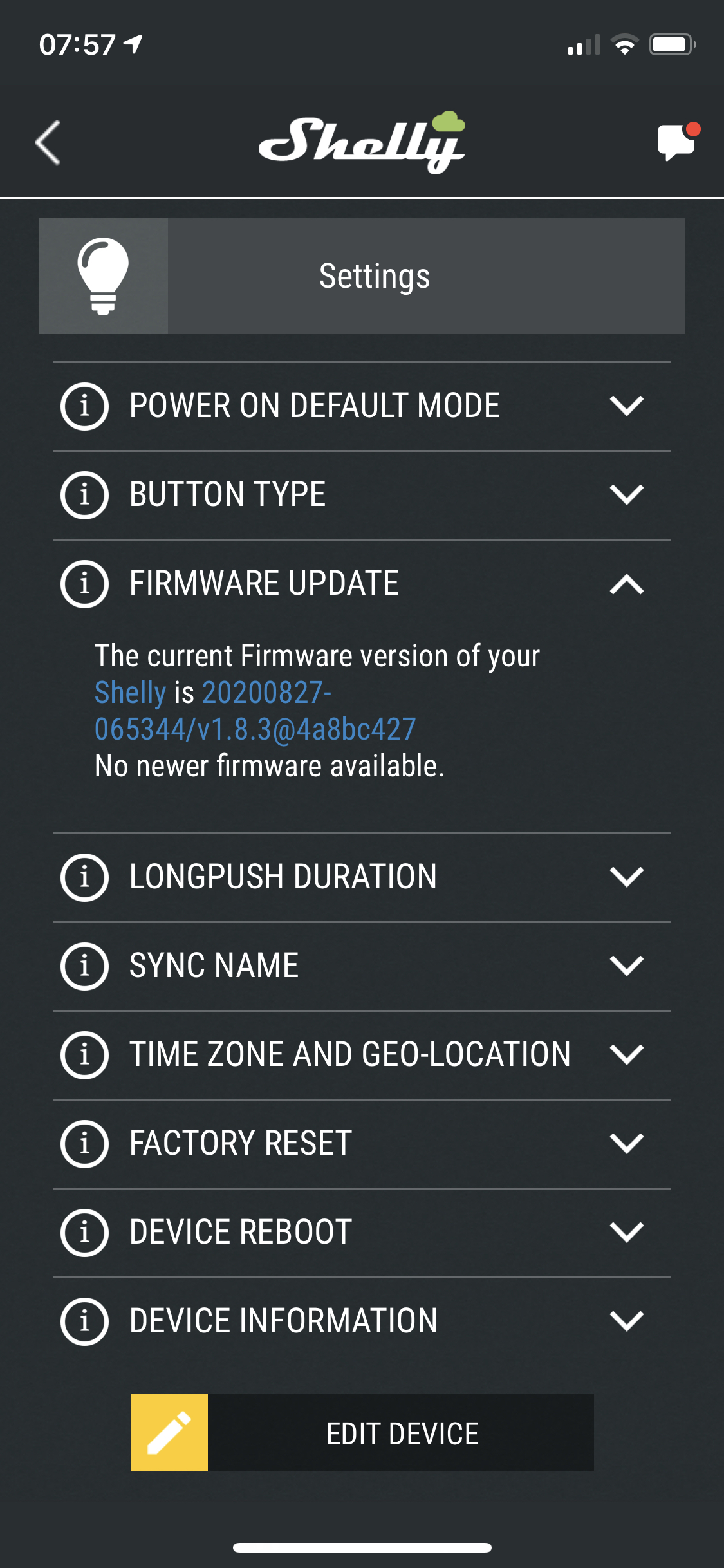Expand the Factory Reset section
724x1568 pixels.
click(x=362, y=1144)
